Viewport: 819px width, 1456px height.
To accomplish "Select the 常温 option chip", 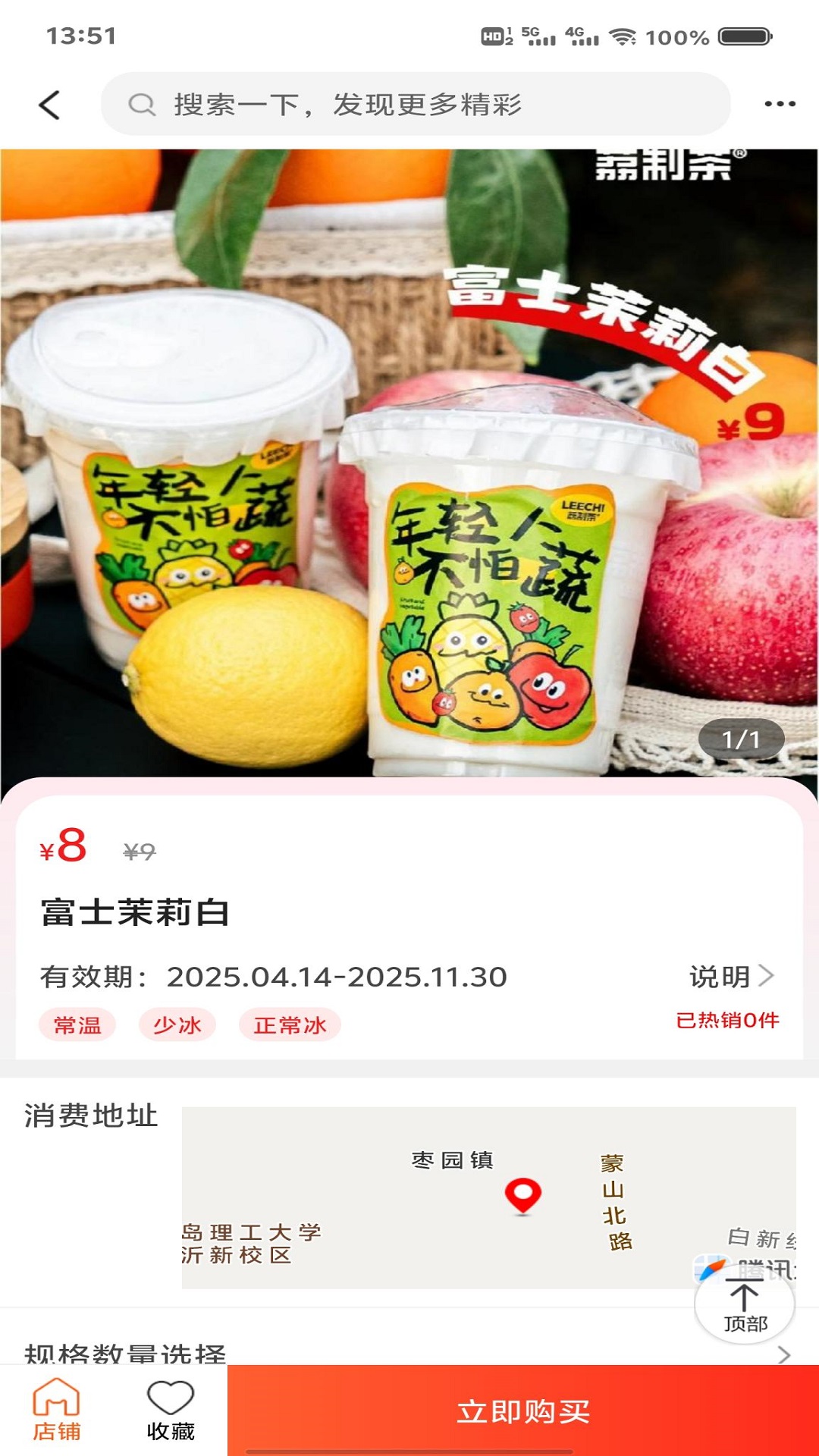I will click(x=77, y=1025).
